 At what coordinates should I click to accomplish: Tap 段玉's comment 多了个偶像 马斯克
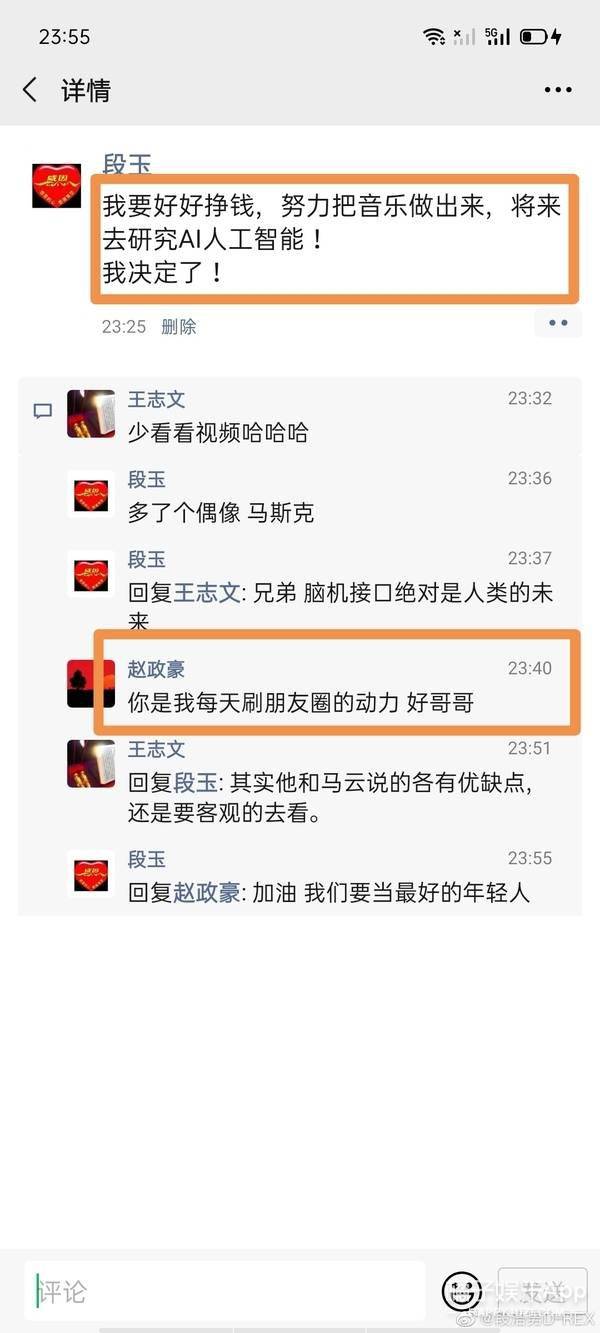220,513
